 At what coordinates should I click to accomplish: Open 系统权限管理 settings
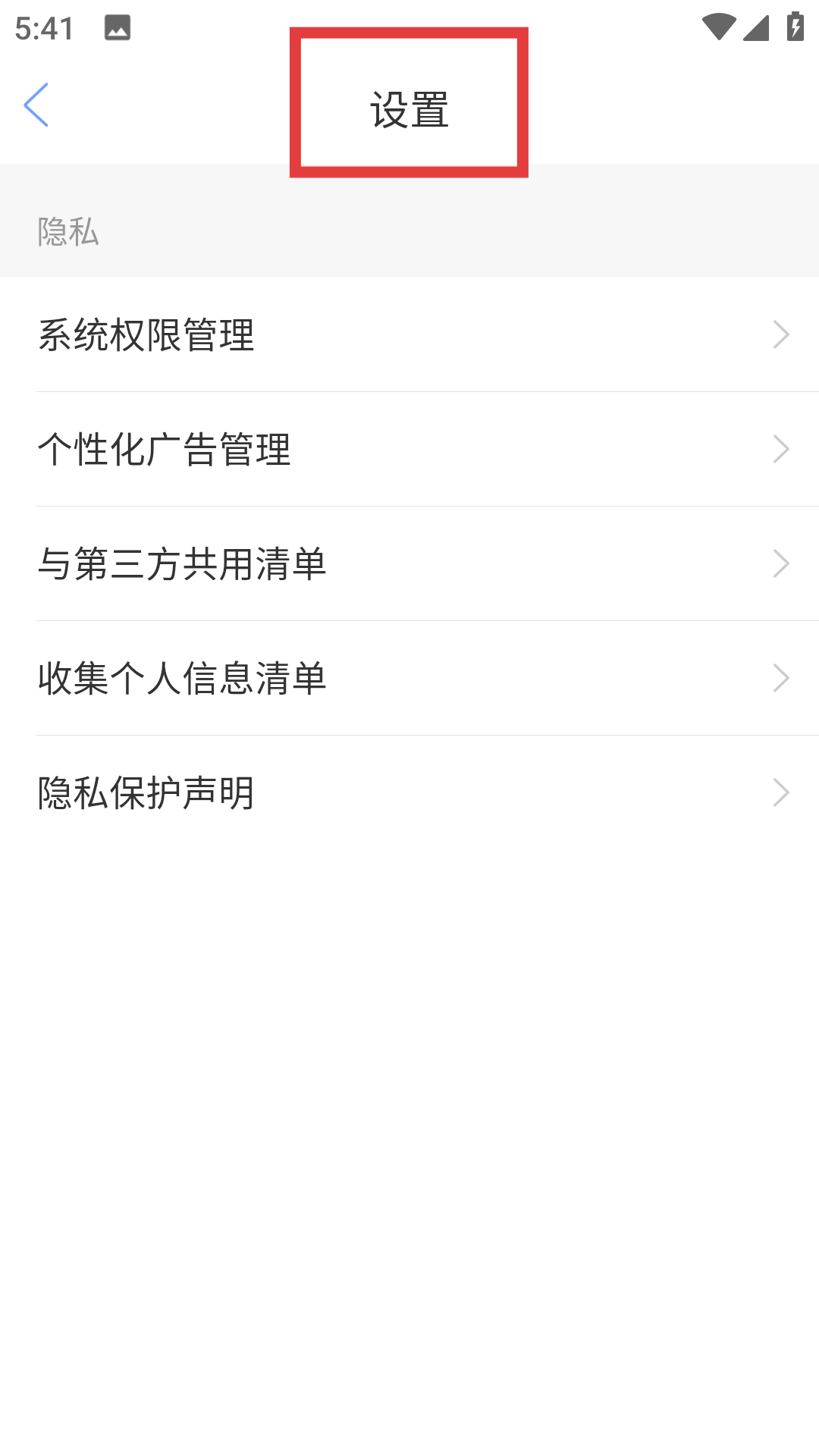[409, 334]
